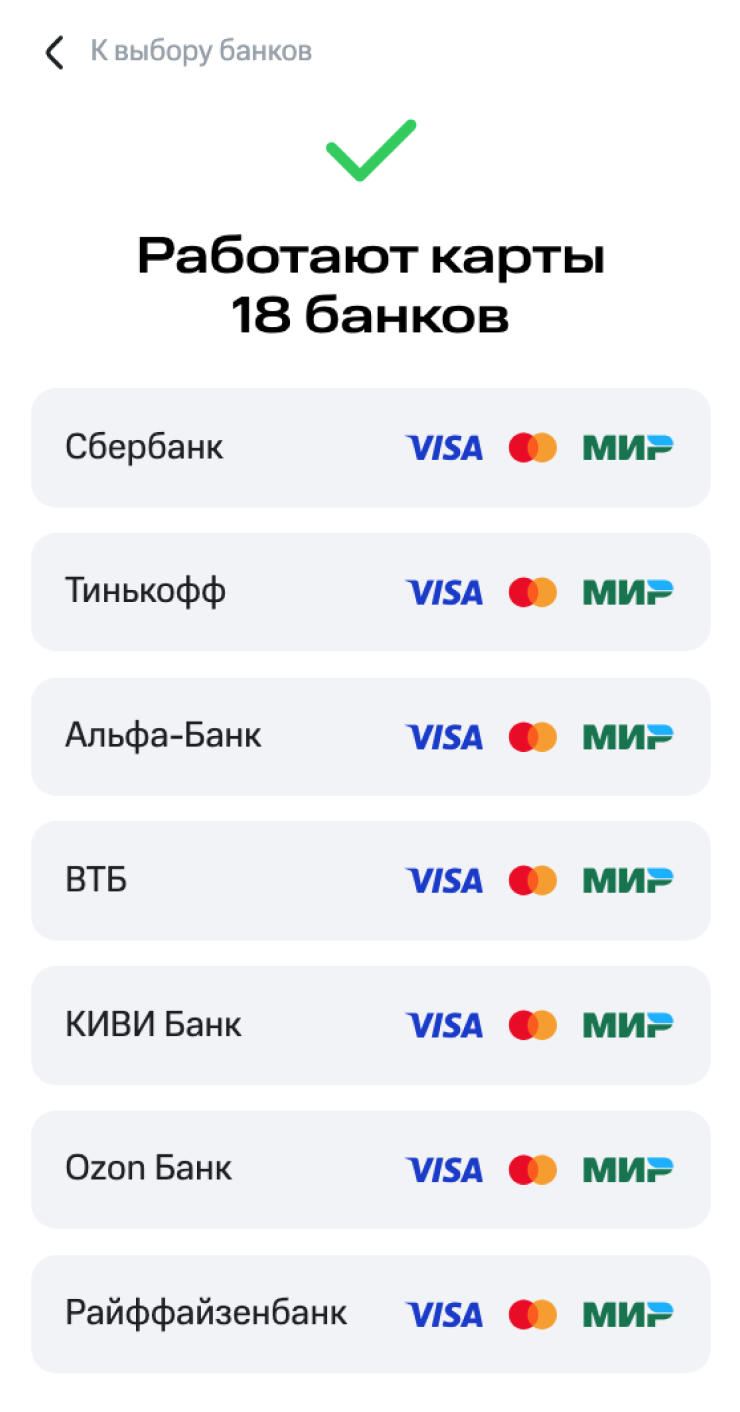Open the К выбору банков link

pyautogui.click(x=200, y=50)
